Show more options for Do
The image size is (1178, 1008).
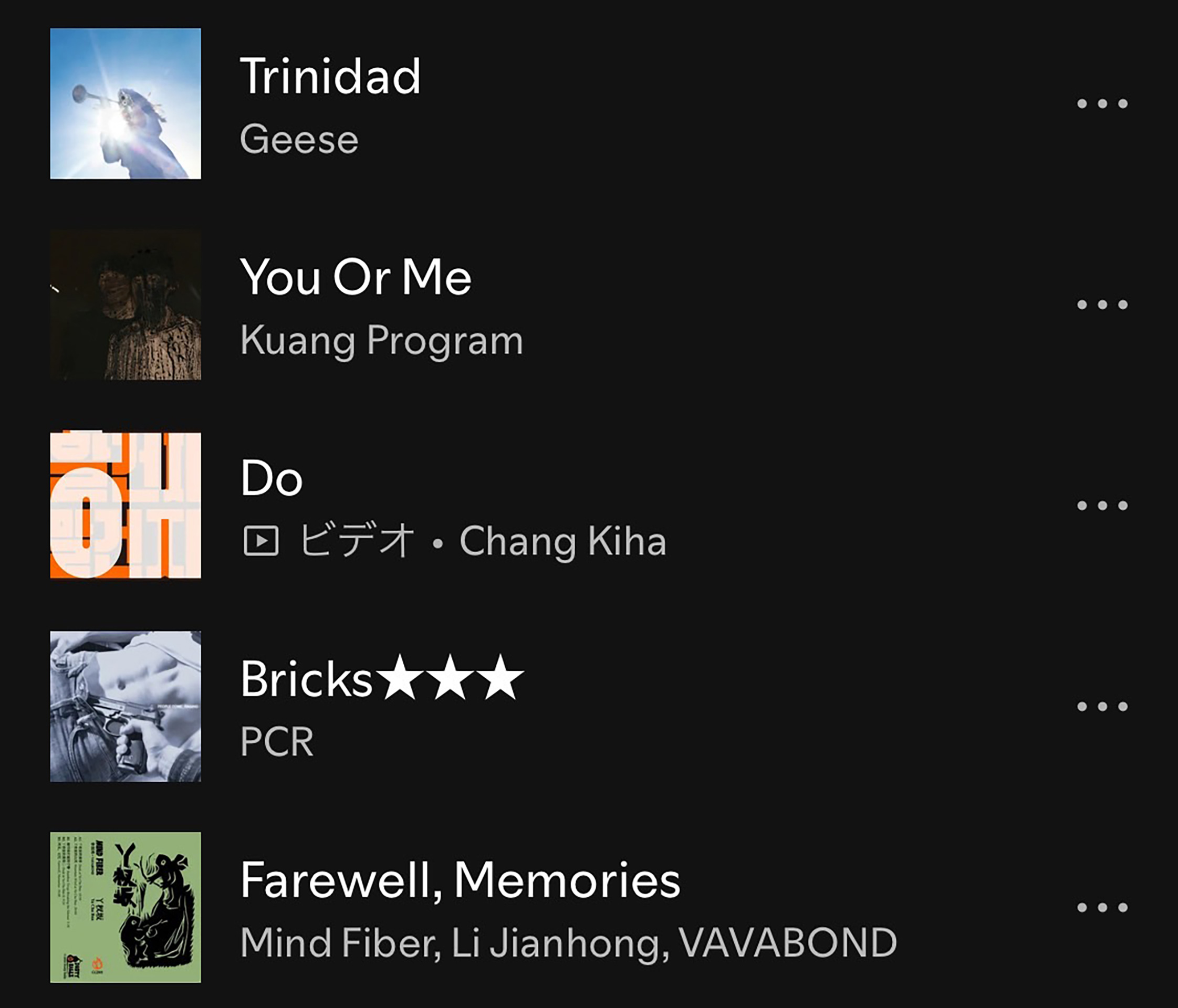click(x=1102, y=506)
